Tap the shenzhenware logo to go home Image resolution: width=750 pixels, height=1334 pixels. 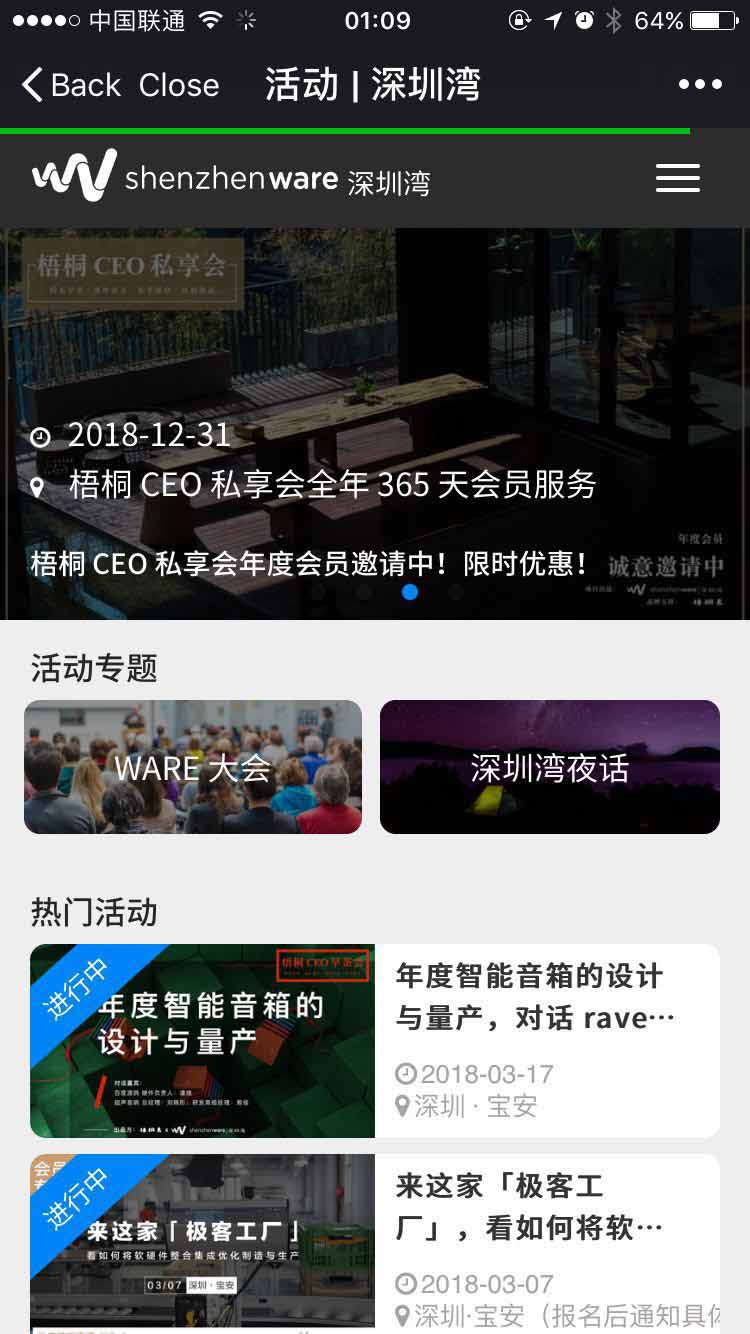click(230, 177)
